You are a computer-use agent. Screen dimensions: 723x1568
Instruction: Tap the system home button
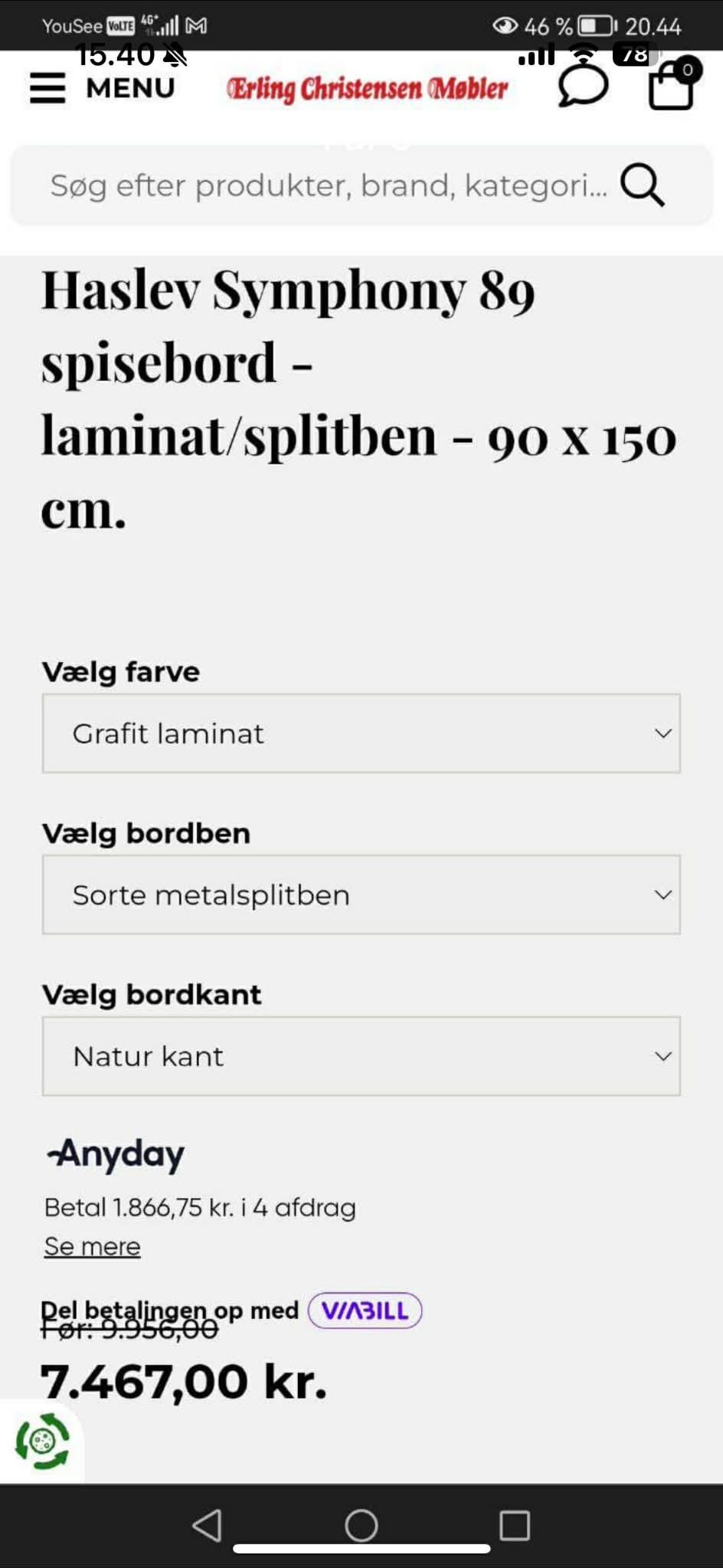361,1525
